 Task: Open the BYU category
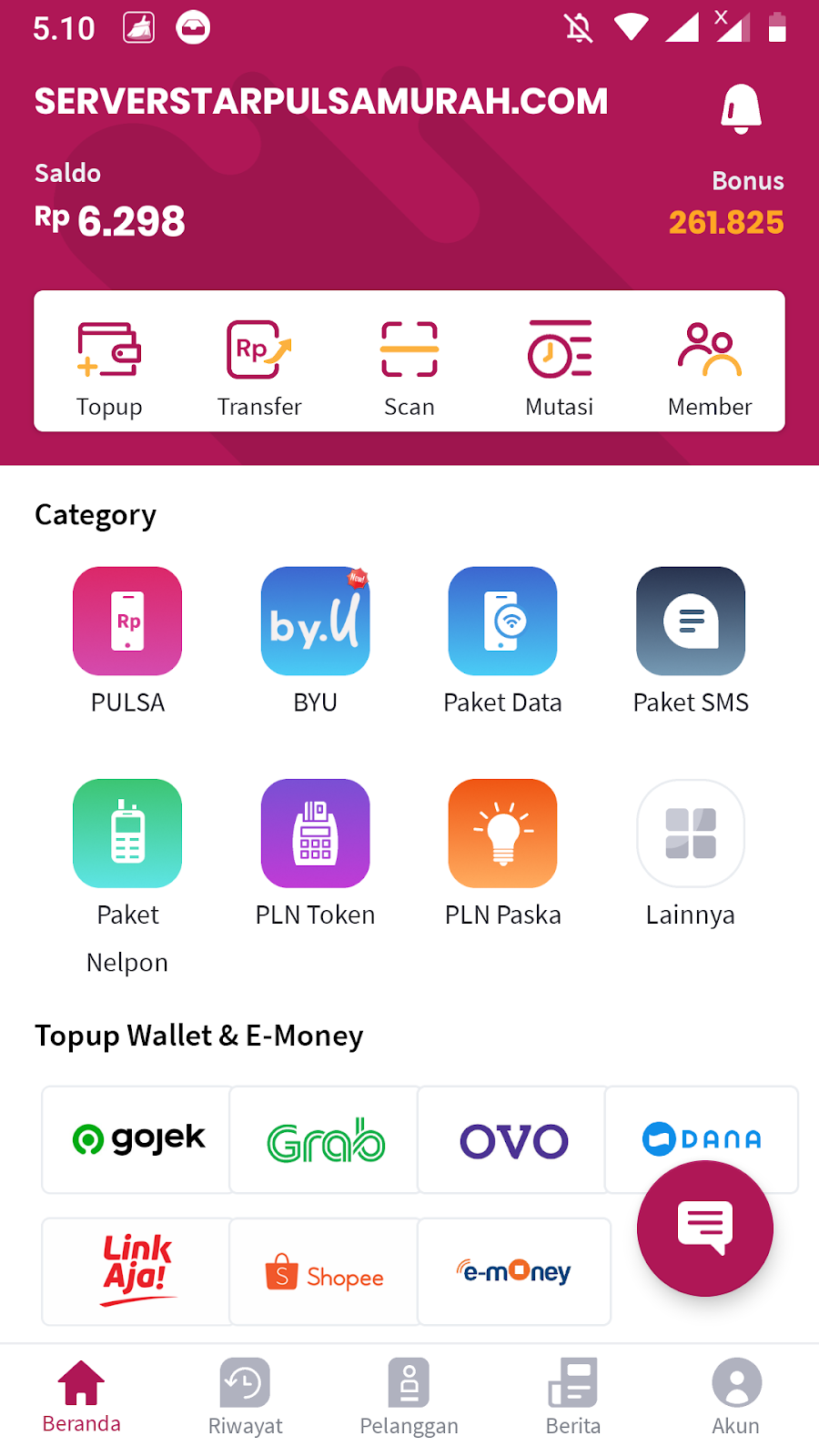[x=315, y=642]
